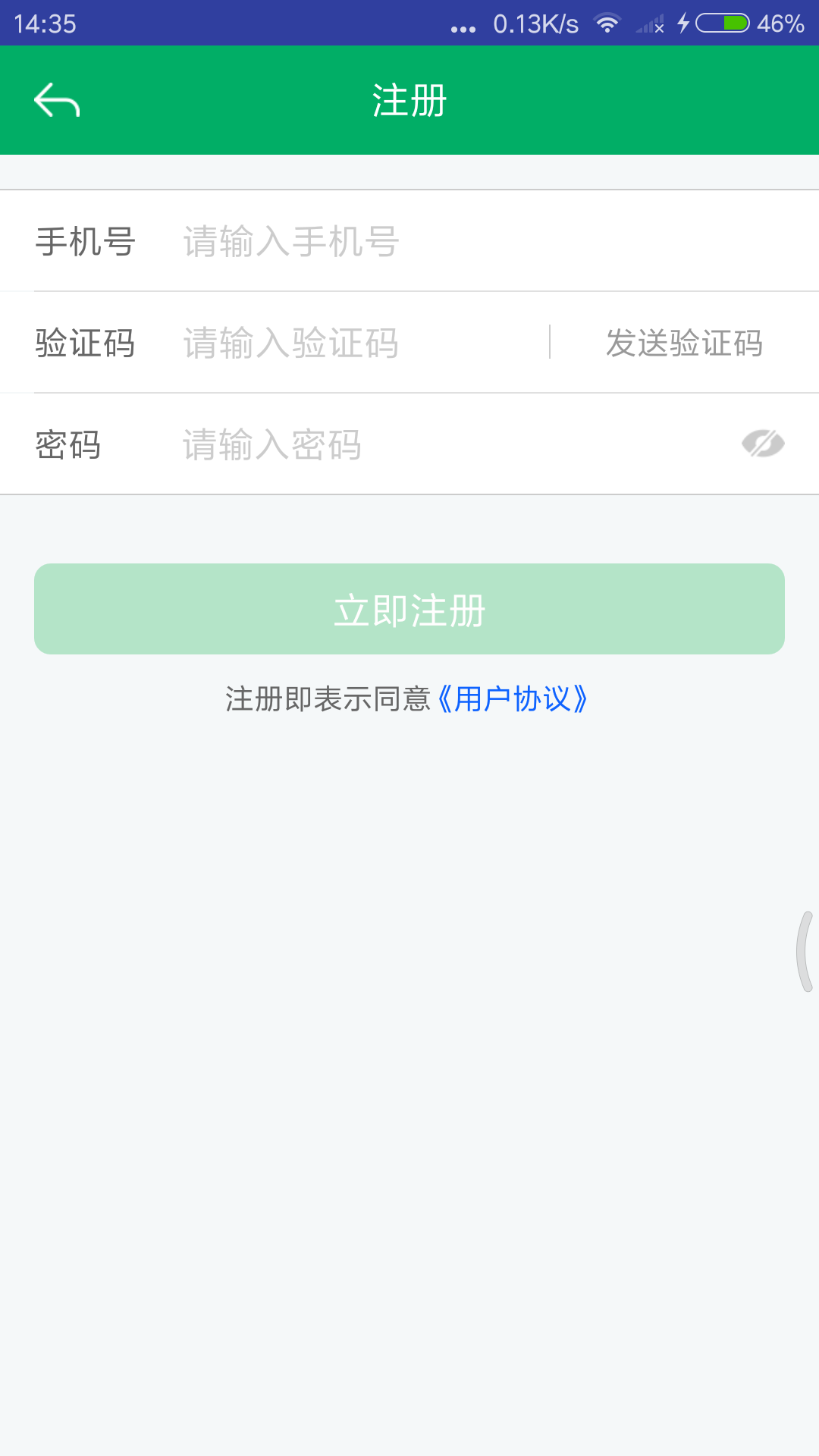Image resolution: width=819 pixels, height=1456 pixels.
Task: Tap the 立即注册 register button
Action: 409,609
